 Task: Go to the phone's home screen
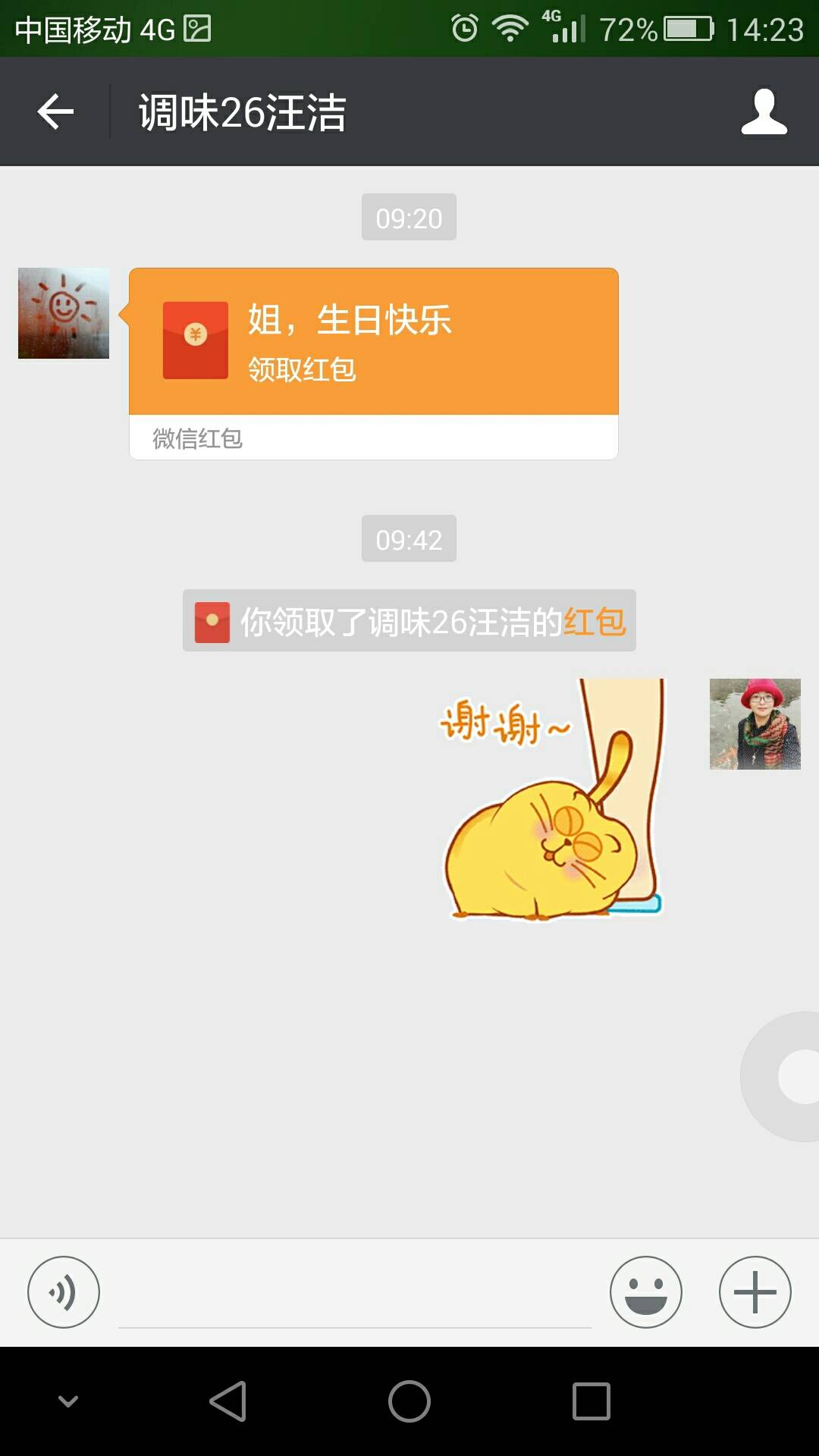409,1401
